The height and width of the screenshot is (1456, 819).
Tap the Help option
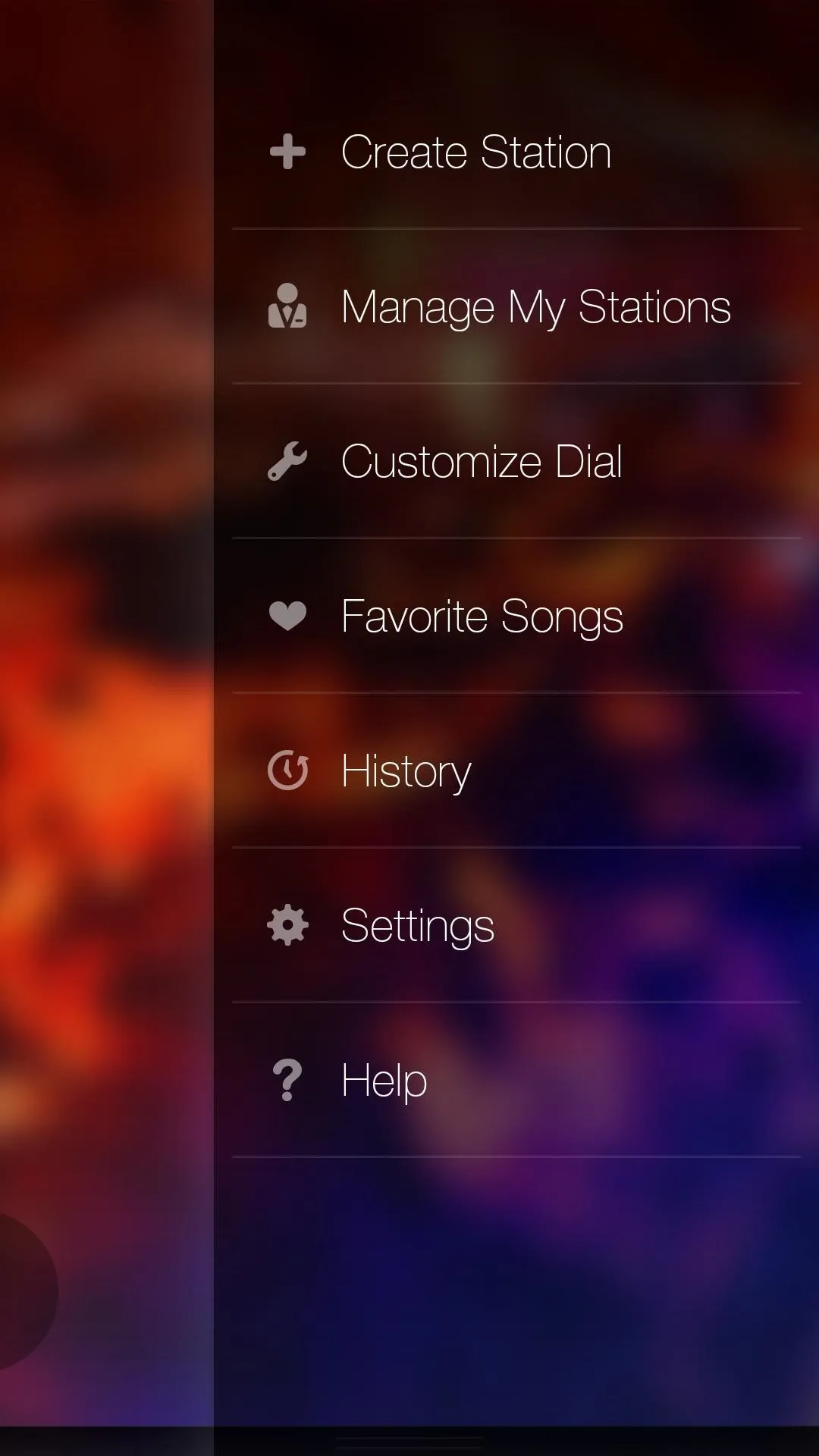[x=516, y=1080]
